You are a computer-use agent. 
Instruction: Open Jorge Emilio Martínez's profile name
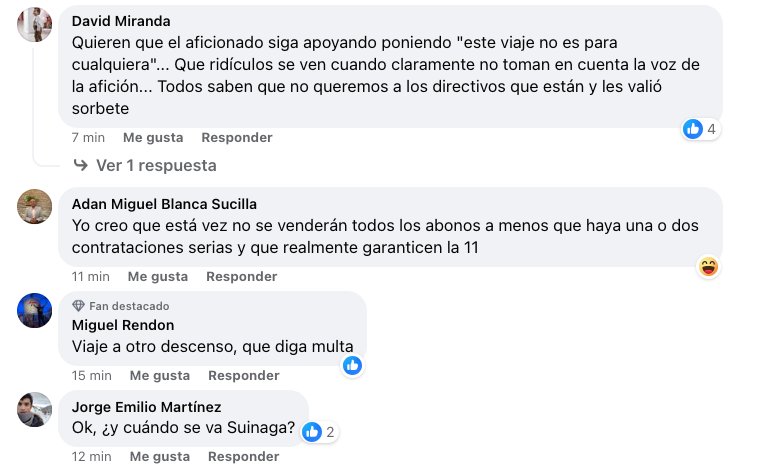point(146,406)
